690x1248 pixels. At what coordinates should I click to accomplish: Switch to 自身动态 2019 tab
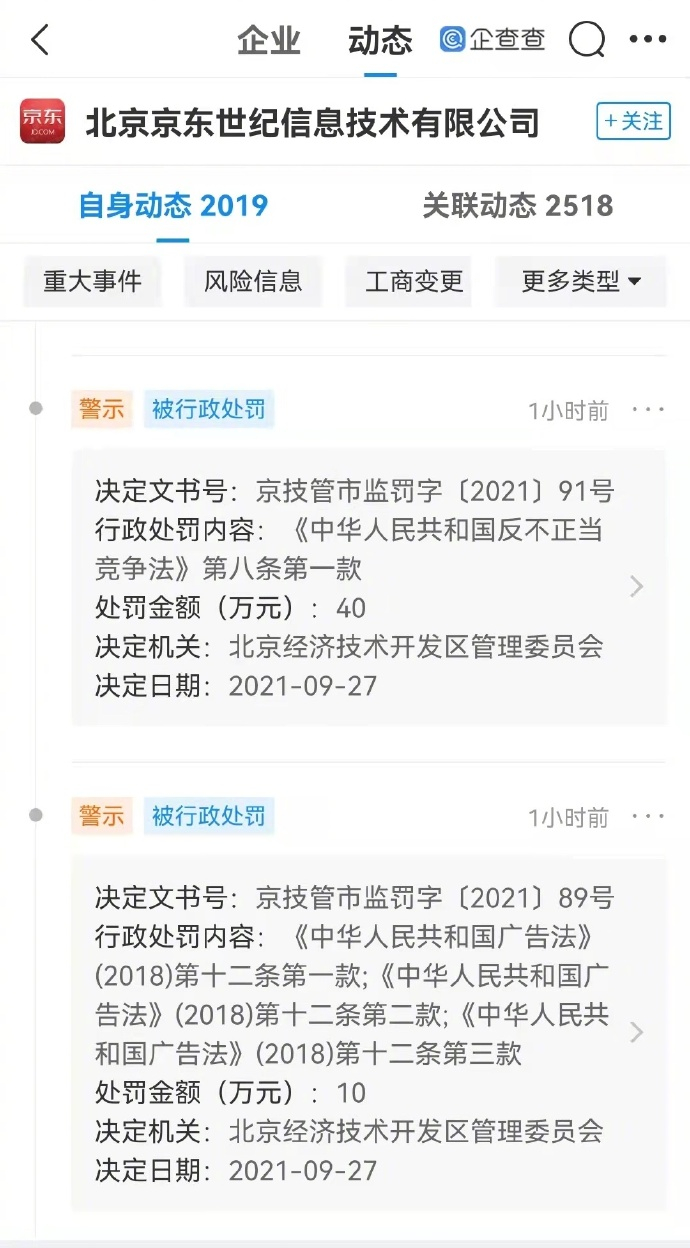174,206
